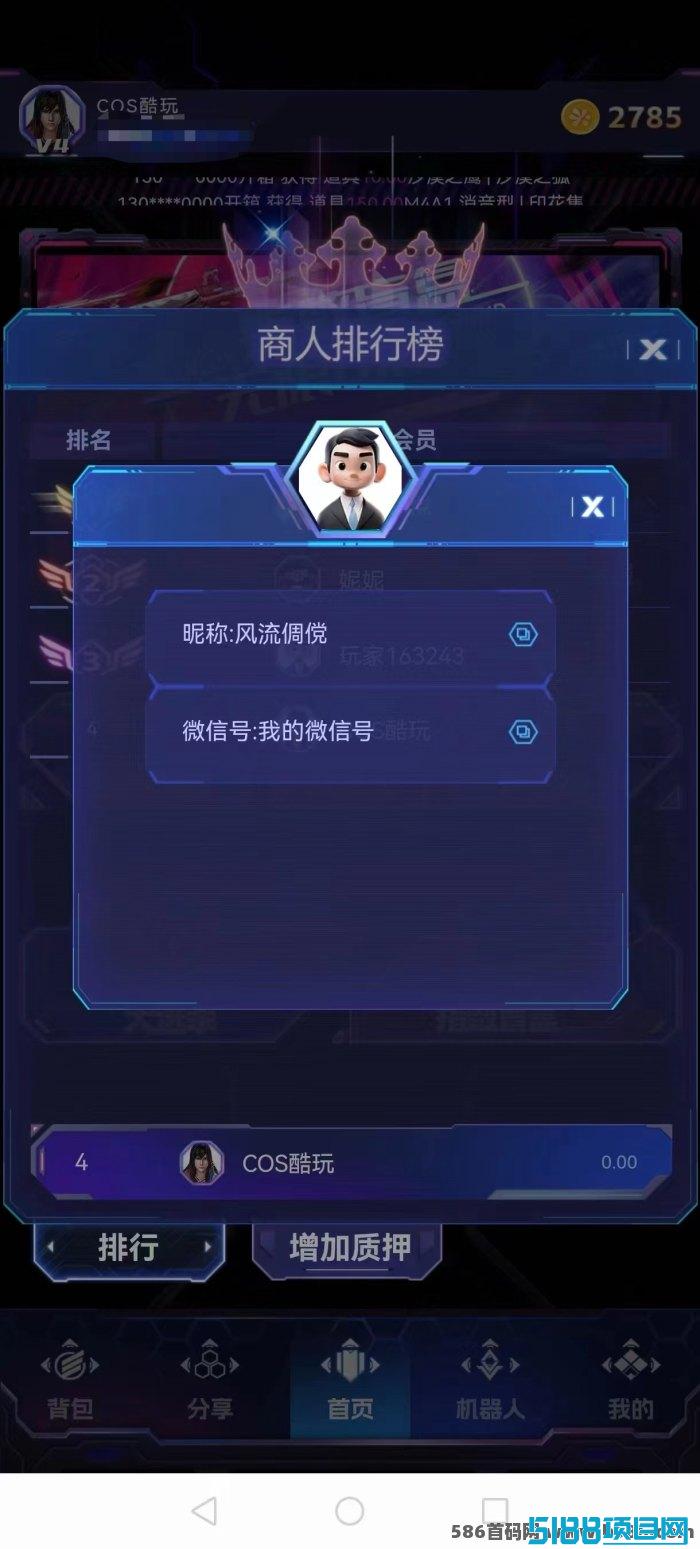The image size is (700, 1549).
Task: Copy the nickname 风流倜傥
Action: tap(523, 634)
